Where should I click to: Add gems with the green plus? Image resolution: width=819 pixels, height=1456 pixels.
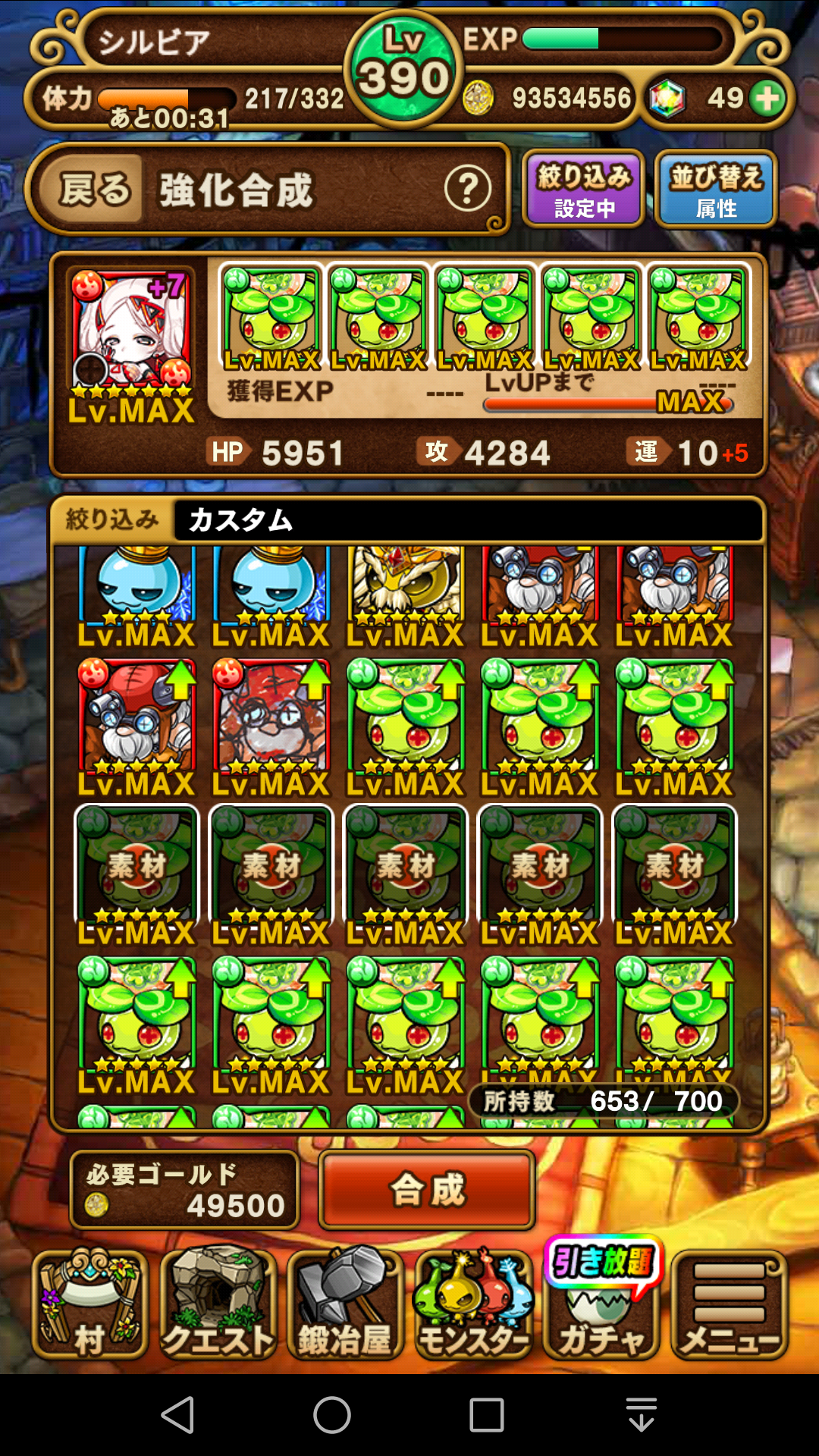(767, 99)
